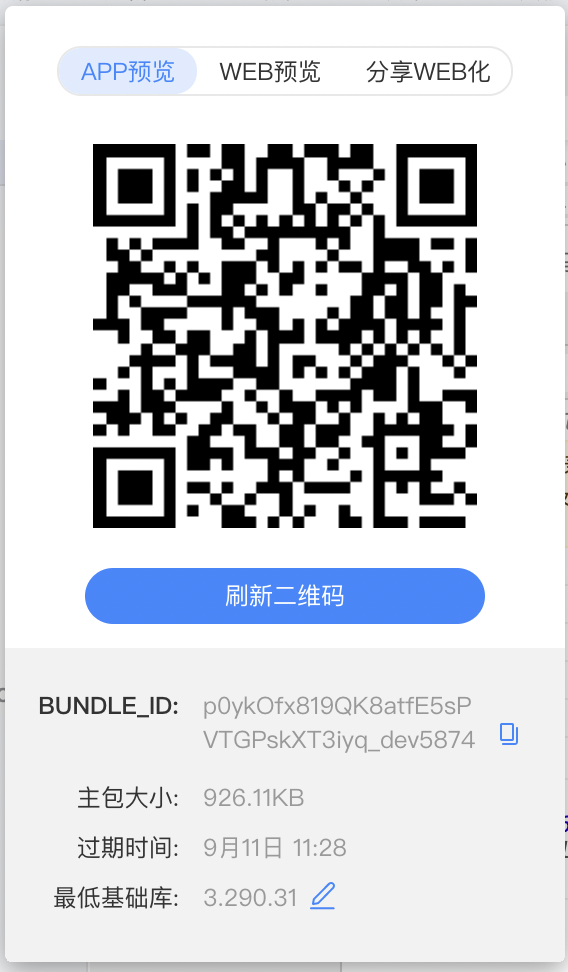The image size is (568, 972).
Task: Copy the BUNDLE_ID value
Action: 509,734
